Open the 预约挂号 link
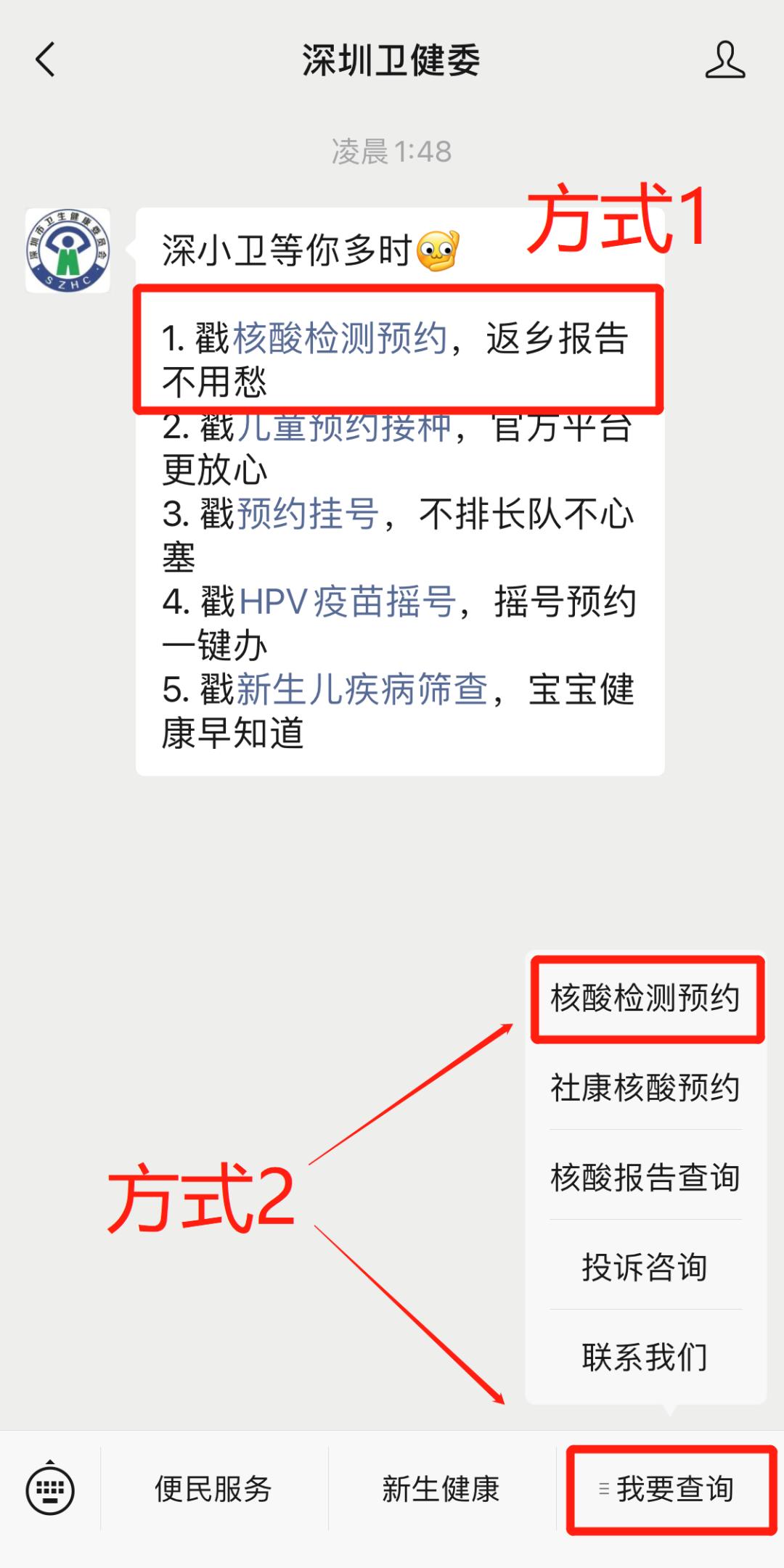Screen dimensions: 784x1568 pos(308,514)
